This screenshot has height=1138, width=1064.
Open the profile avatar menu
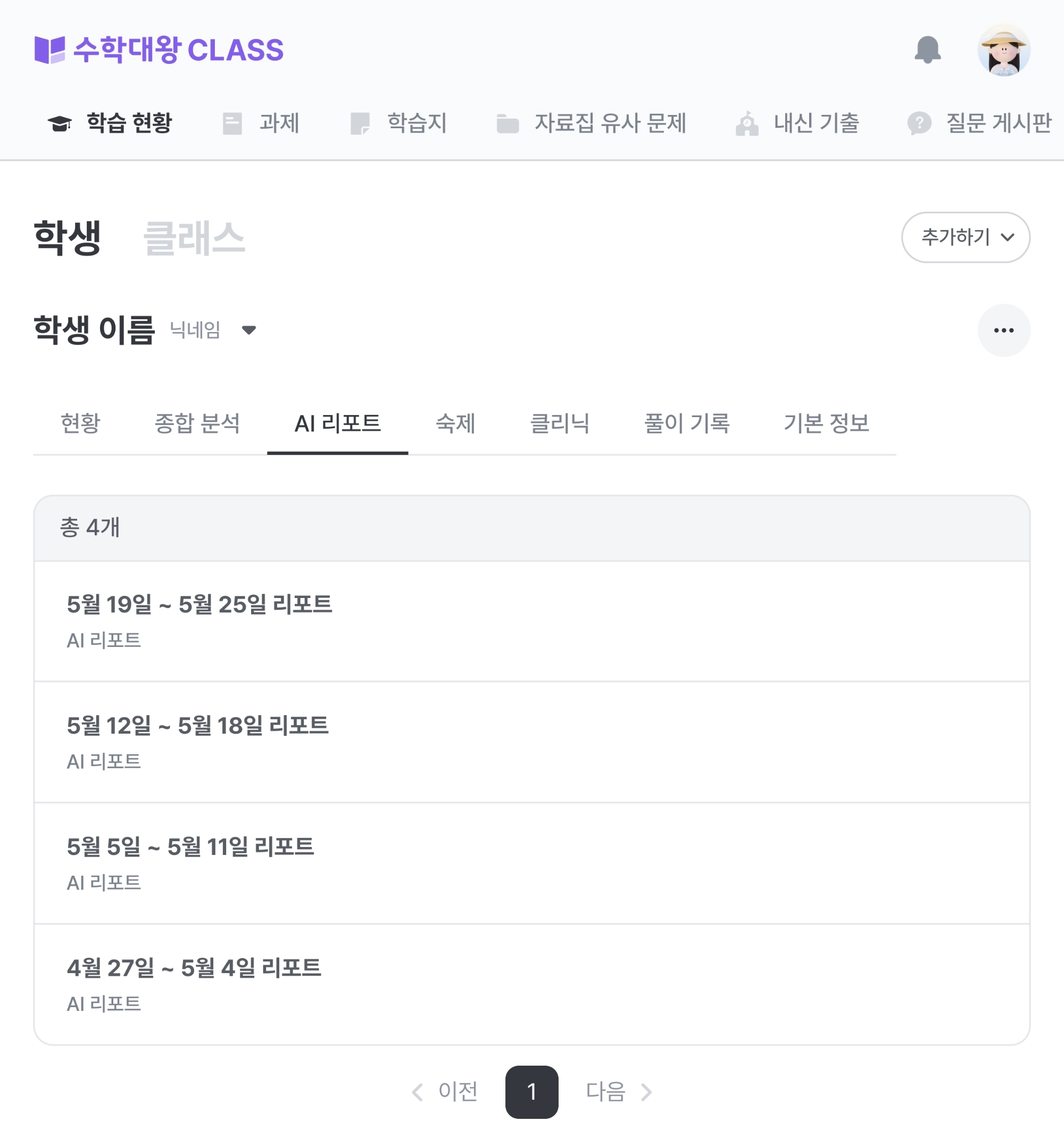1003,50
